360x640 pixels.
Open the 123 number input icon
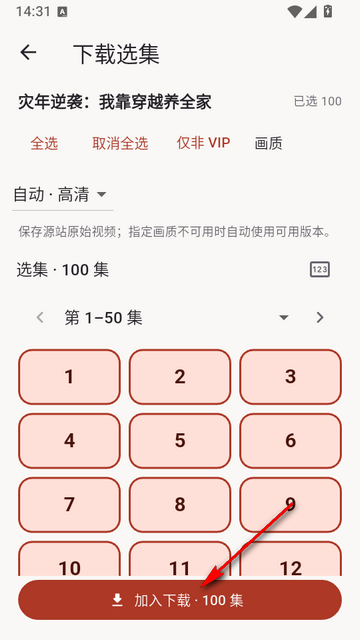320,269
